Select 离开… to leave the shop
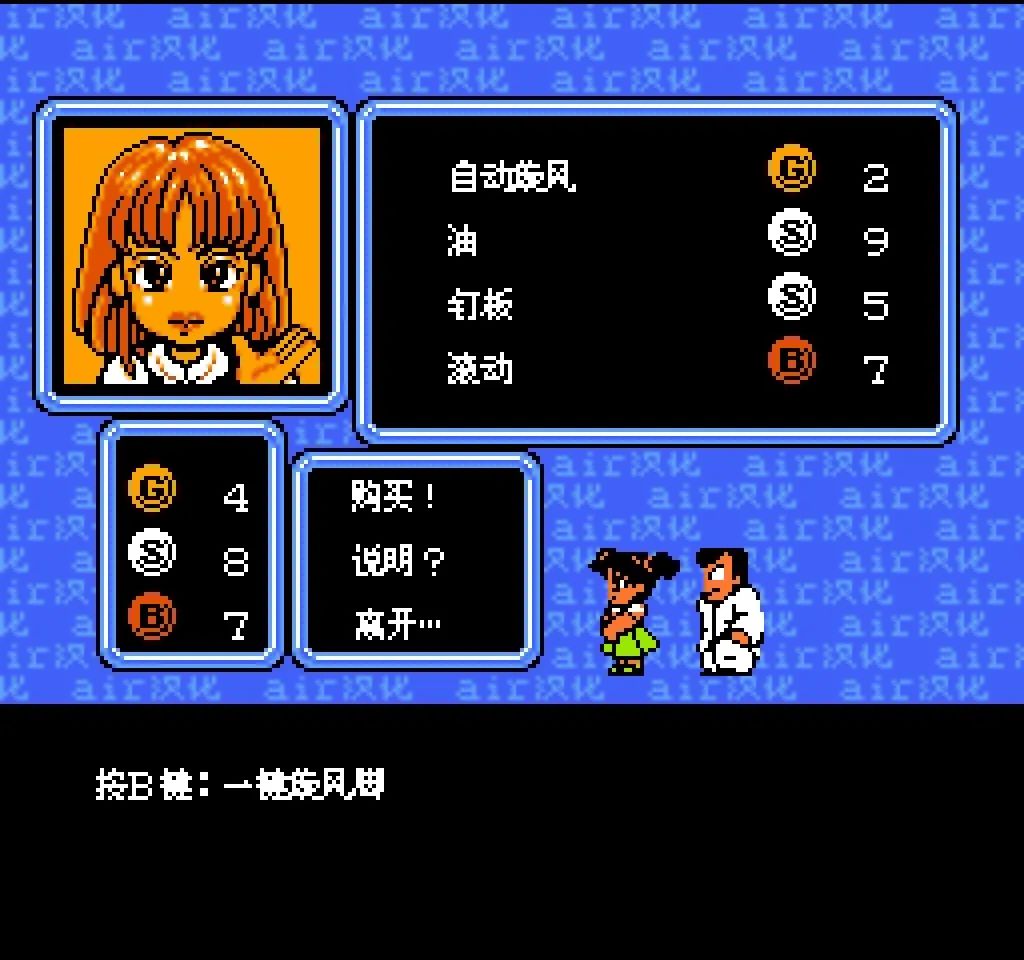The height and width of the screenshot is (960, 1024). click(x=397, y=626)
